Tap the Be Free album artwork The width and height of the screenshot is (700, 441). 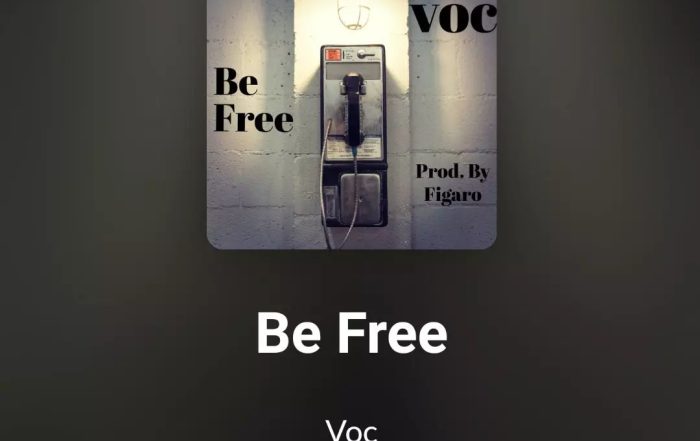pyautogui.click(x=351, y=122)
